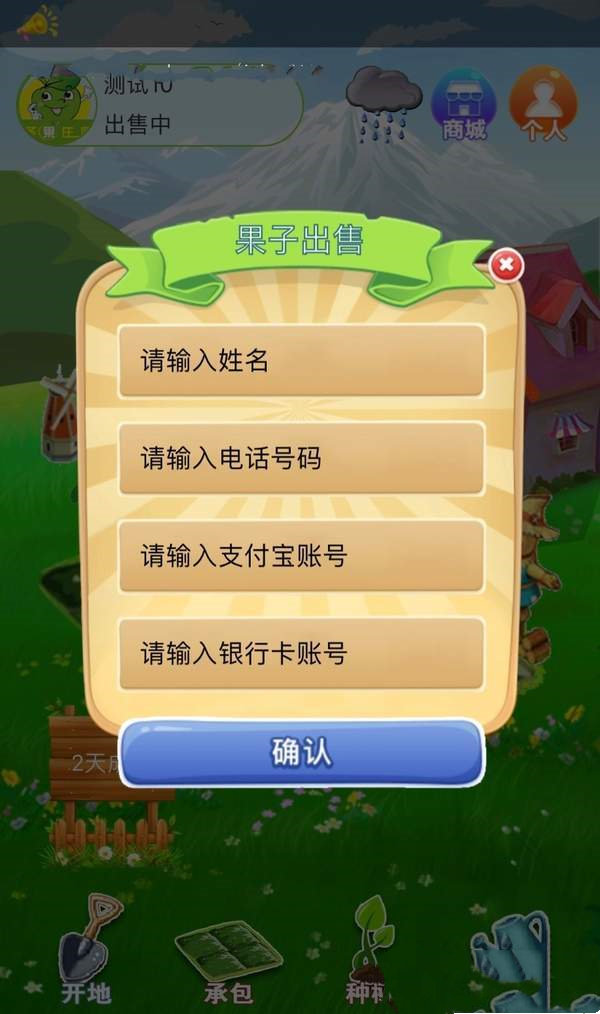Confirm with the 确认 button
Screen dimensions: 600x1014
(x=301, y=752)
